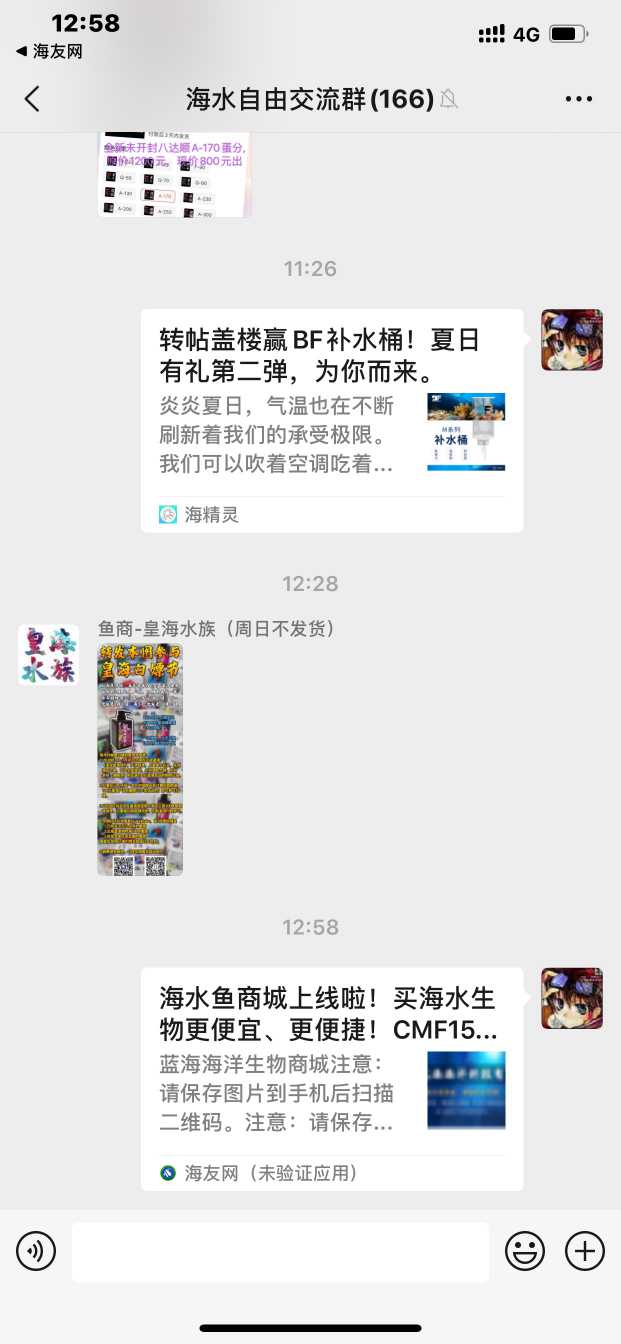Focus the message text field

pos(280,1251)
